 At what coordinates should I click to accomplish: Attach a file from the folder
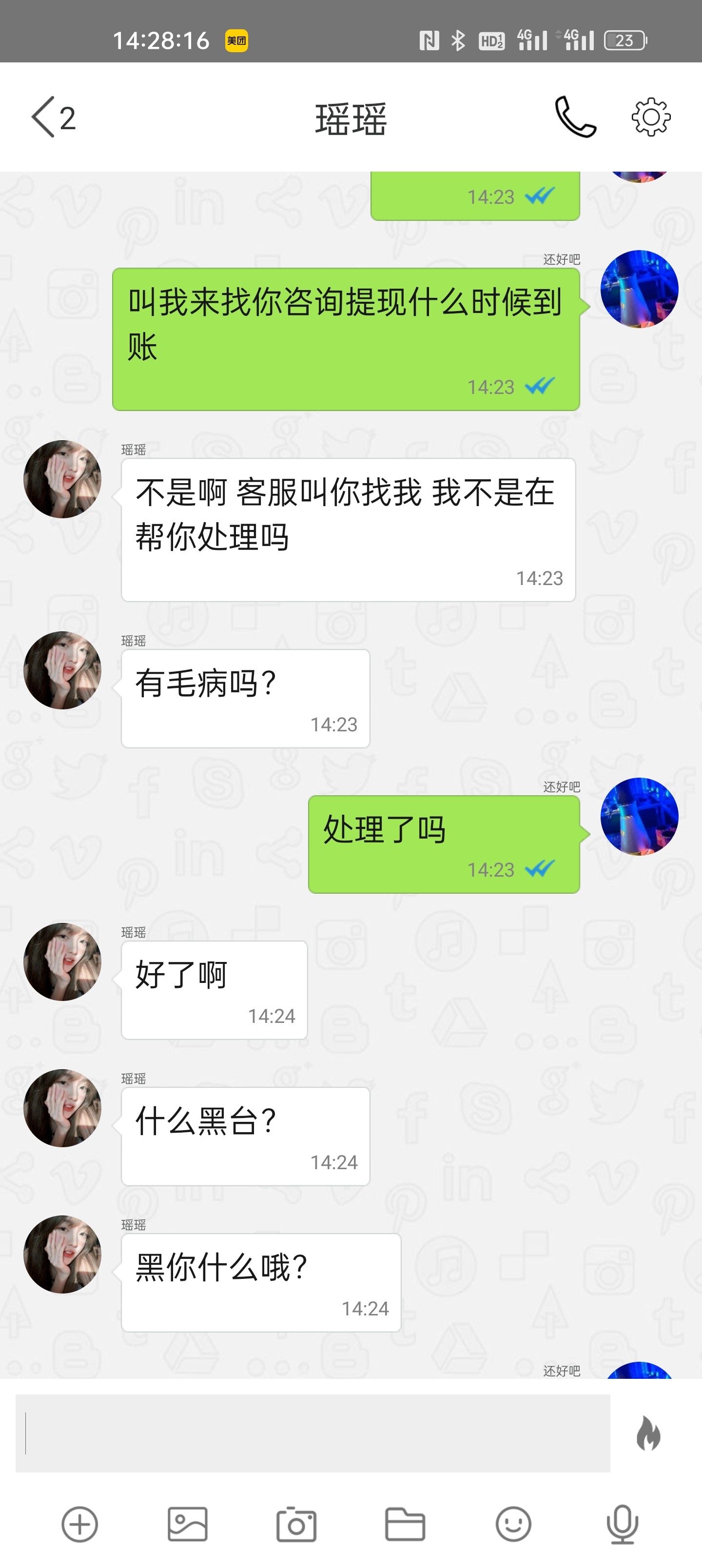coord(405,1524)
